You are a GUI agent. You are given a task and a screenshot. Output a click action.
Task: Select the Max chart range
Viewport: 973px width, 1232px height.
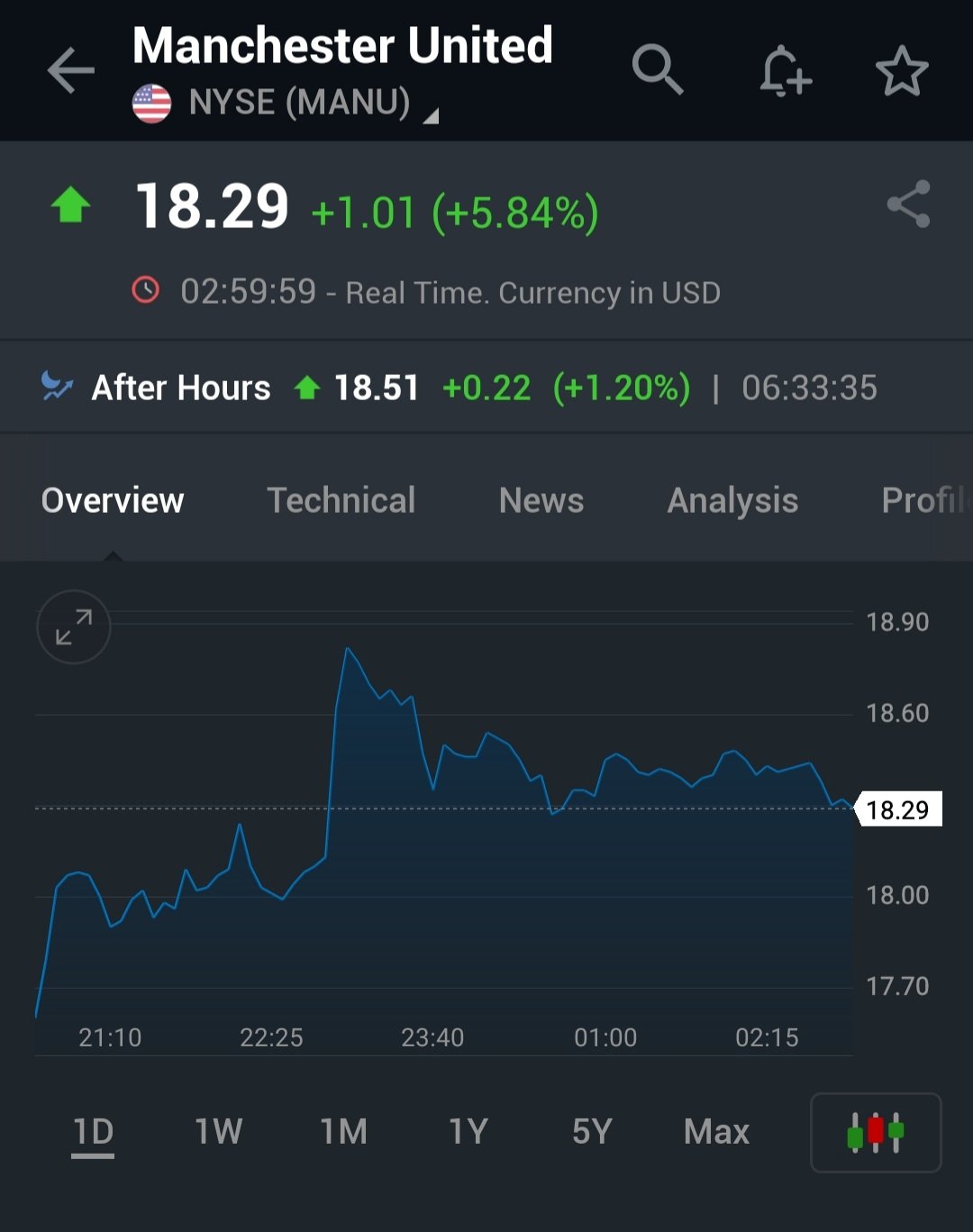pos(716,1132)
